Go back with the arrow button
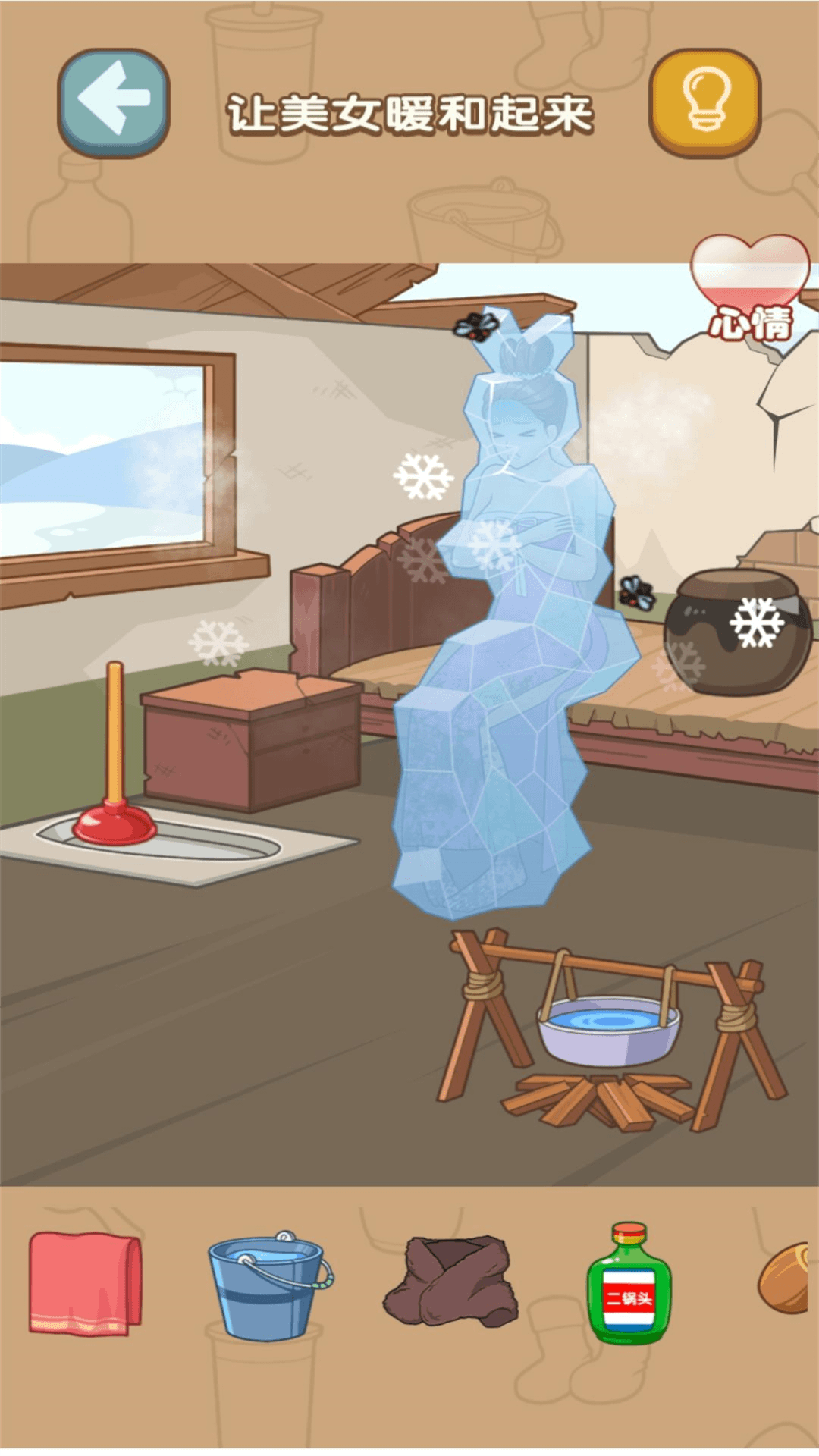This screenshot has width=819, height=1456. 114,102
